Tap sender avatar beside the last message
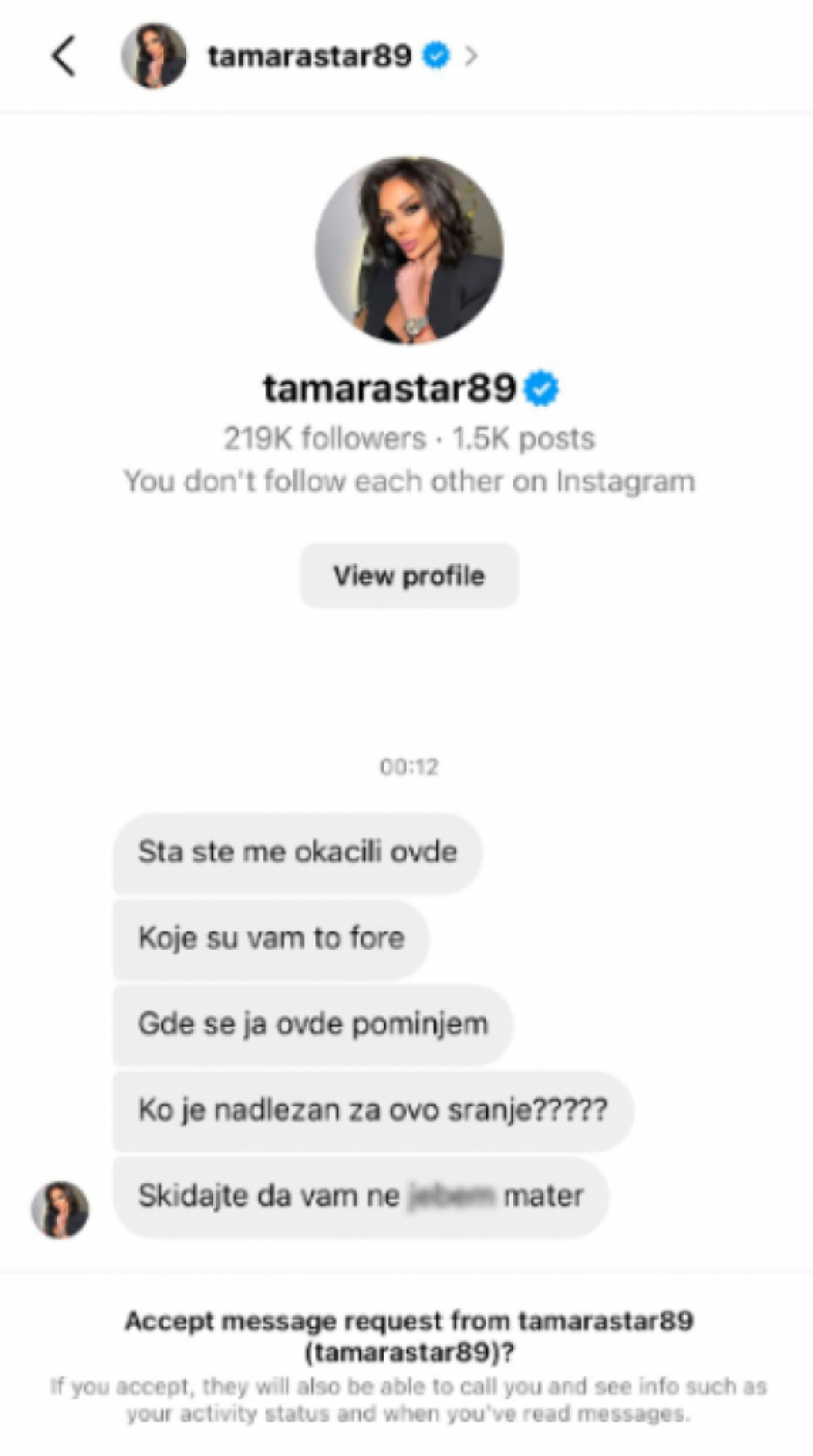Viewport: 813px width, 1456px height. click(x=61, y=1208)
